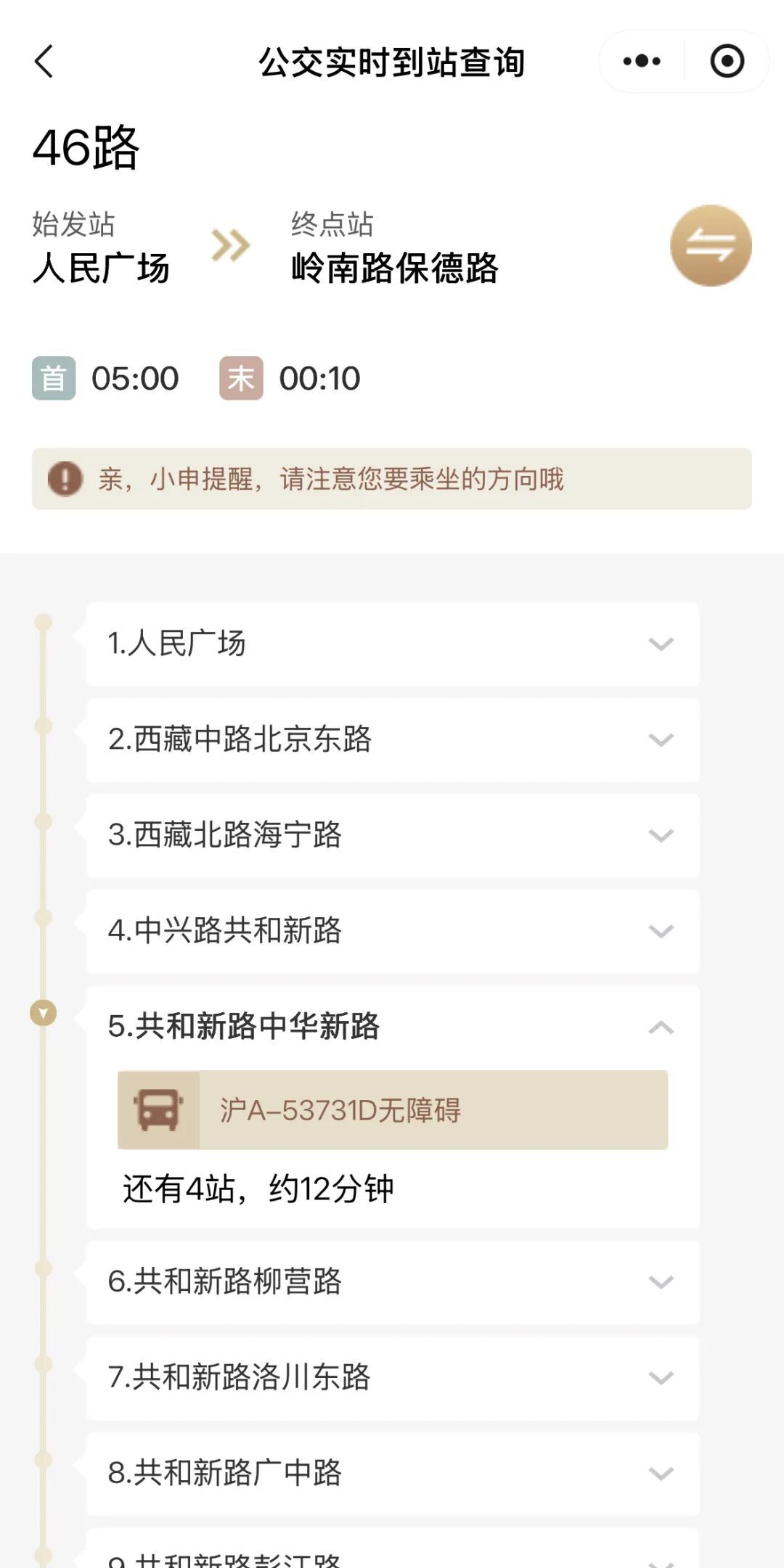The width and height of the screenshot is (784, 1568).
Task: Collapse stop 5.共和新路中华新路
Action: [x=661, y=1027]
